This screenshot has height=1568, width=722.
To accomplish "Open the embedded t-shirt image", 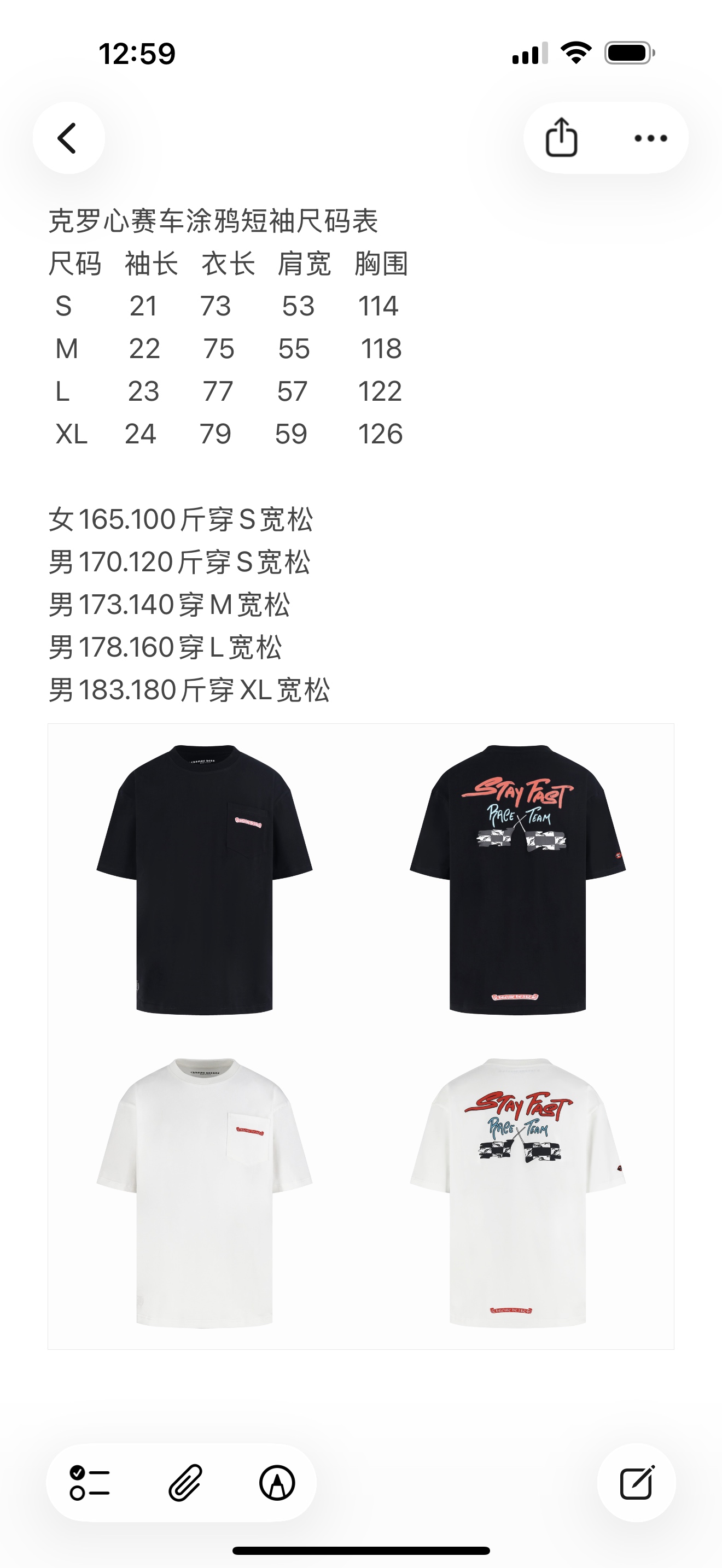I will pos(360,1036).
